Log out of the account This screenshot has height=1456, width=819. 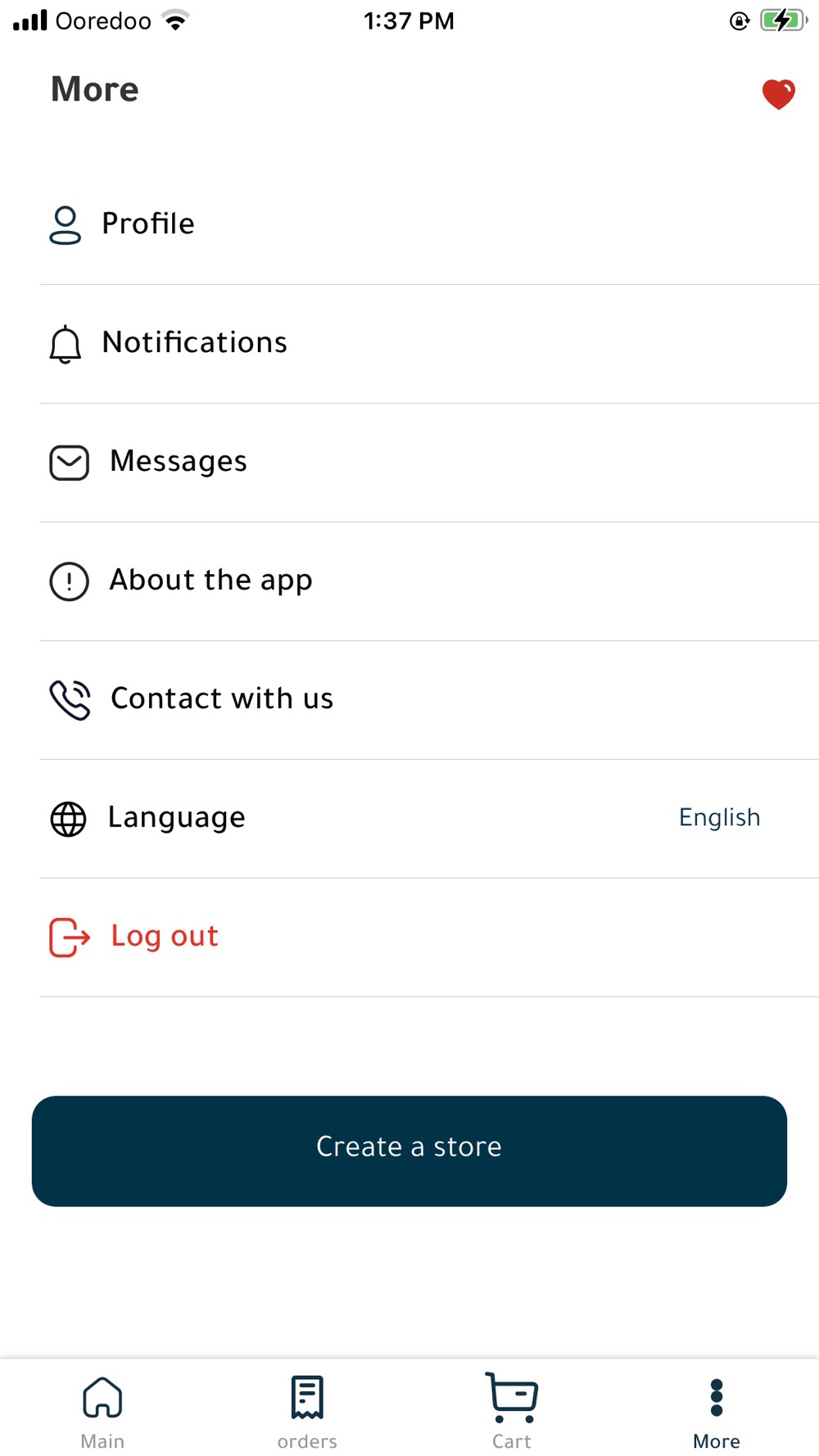click(429, 938)
